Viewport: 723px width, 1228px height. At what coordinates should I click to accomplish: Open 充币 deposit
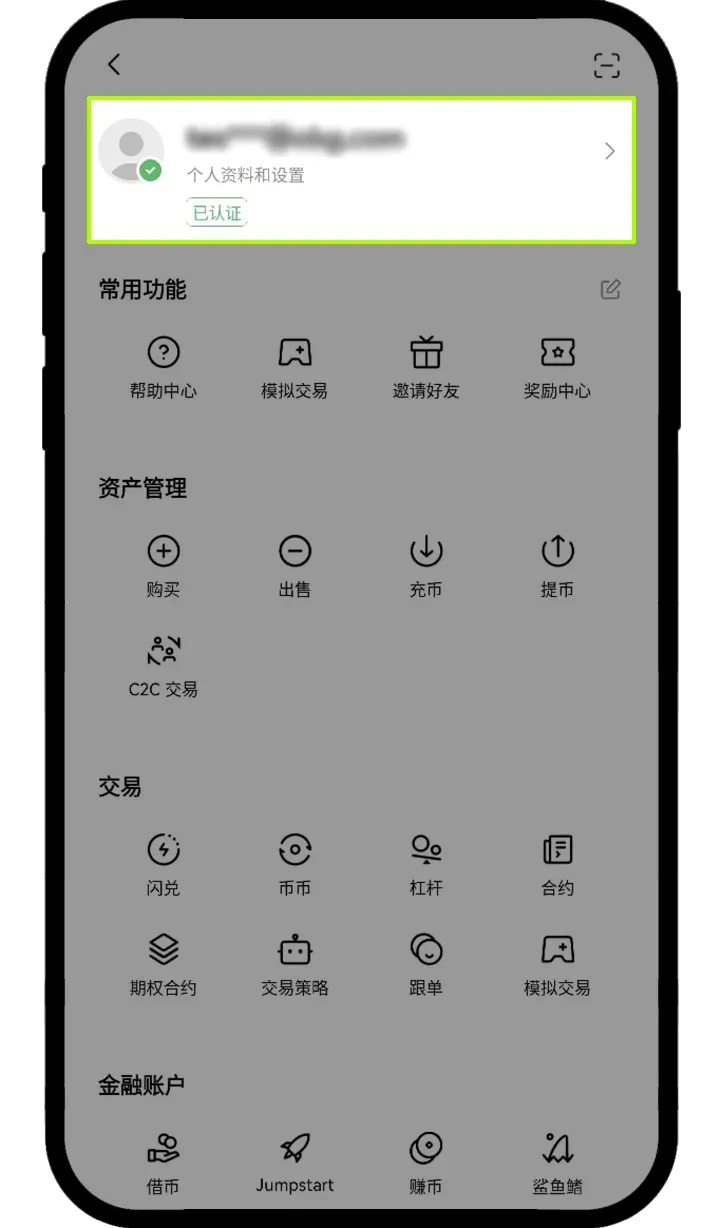[x=426, y=565]
